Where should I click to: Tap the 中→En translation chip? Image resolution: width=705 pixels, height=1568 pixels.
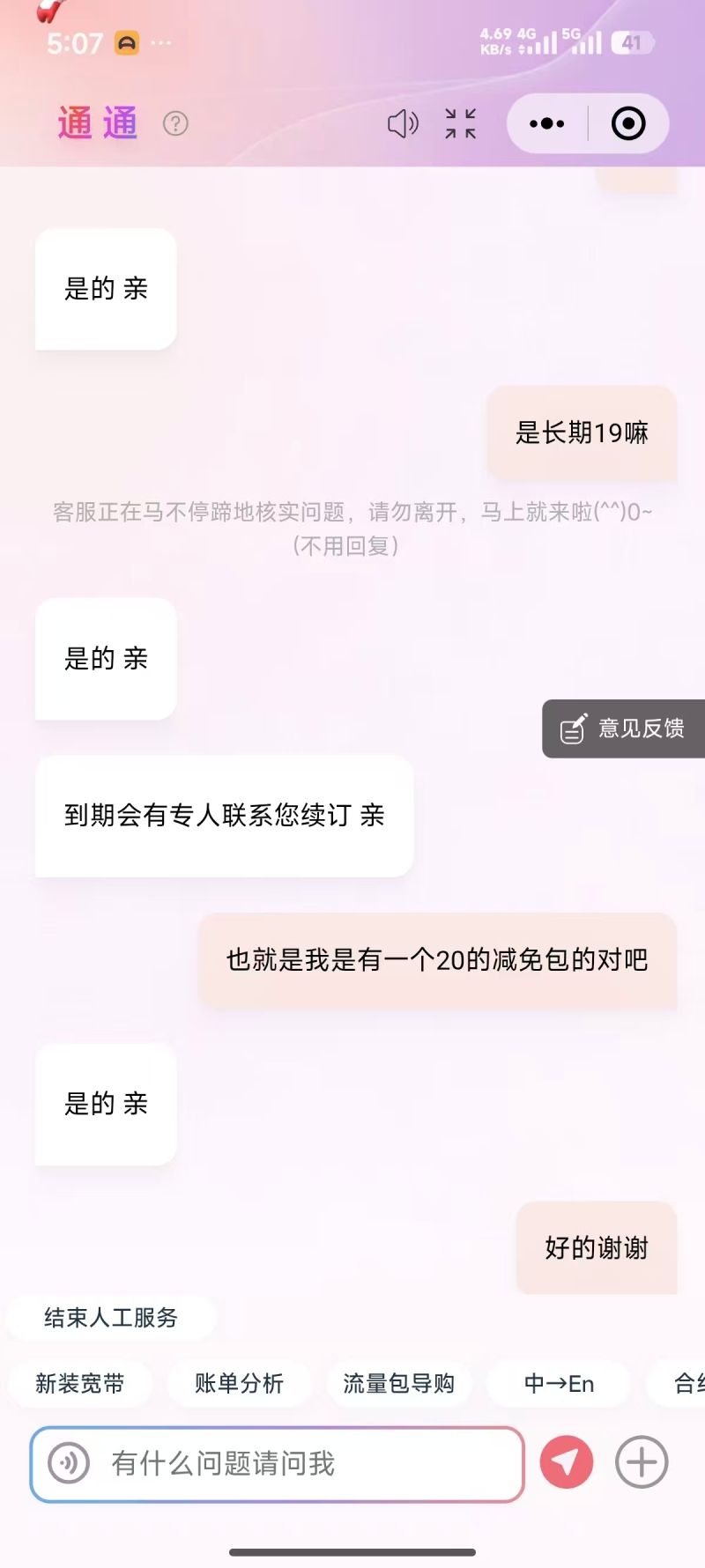tap(559, 1383)
